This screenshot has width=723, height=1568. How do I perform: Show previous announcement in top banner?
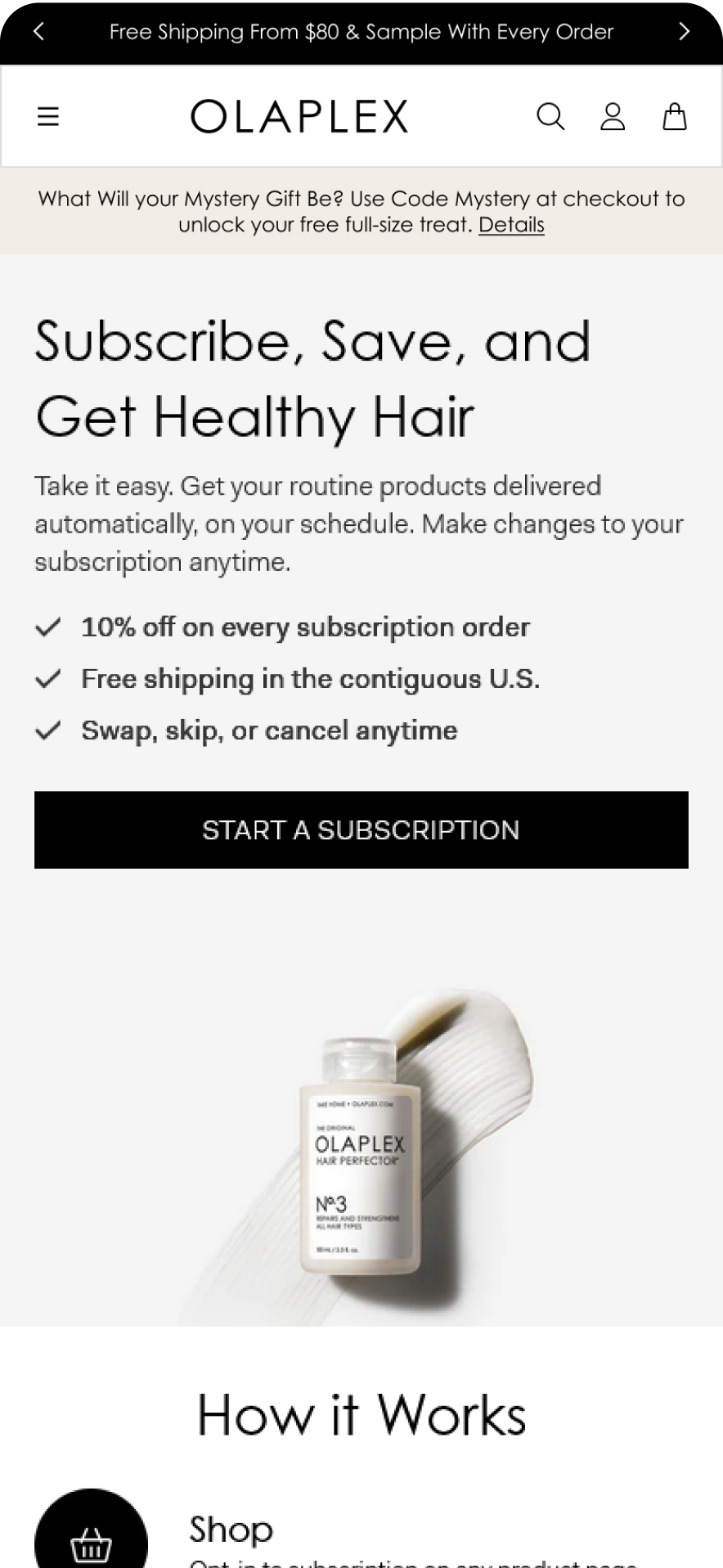[38, 32]
